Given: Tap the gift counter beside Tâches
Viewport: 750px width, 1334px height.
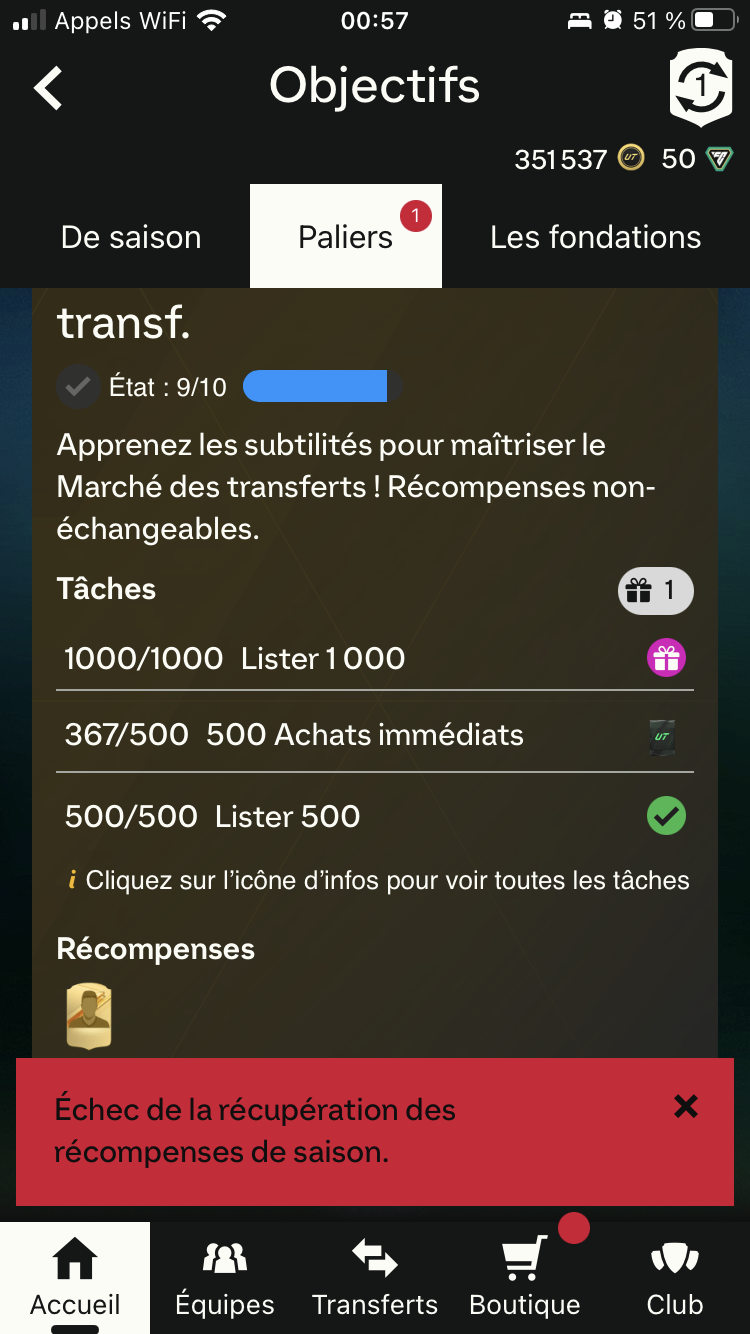Looking at the screenshot, I should 655,591.
